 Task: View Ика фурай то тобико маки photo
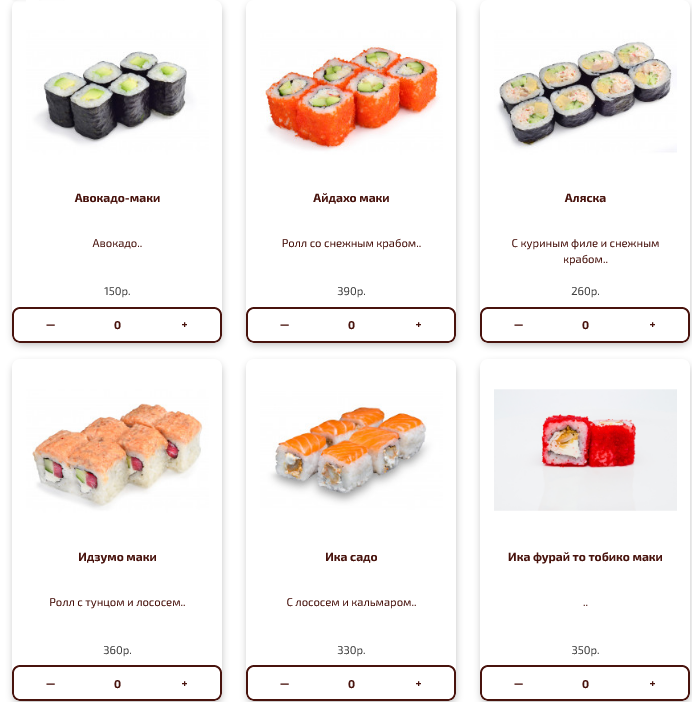[x=585, y=450]
